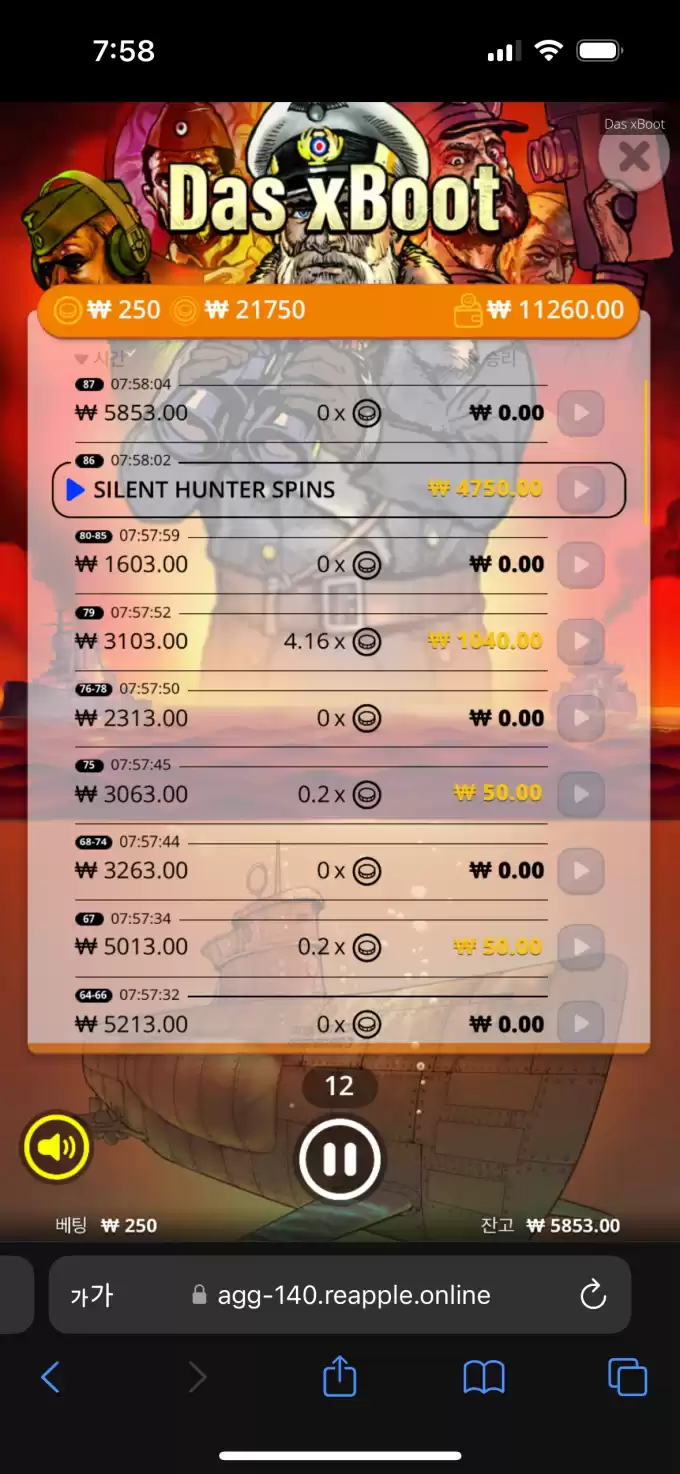Share this page
This screenshot has width=680, height=1474.
(x=340, y=1377)
